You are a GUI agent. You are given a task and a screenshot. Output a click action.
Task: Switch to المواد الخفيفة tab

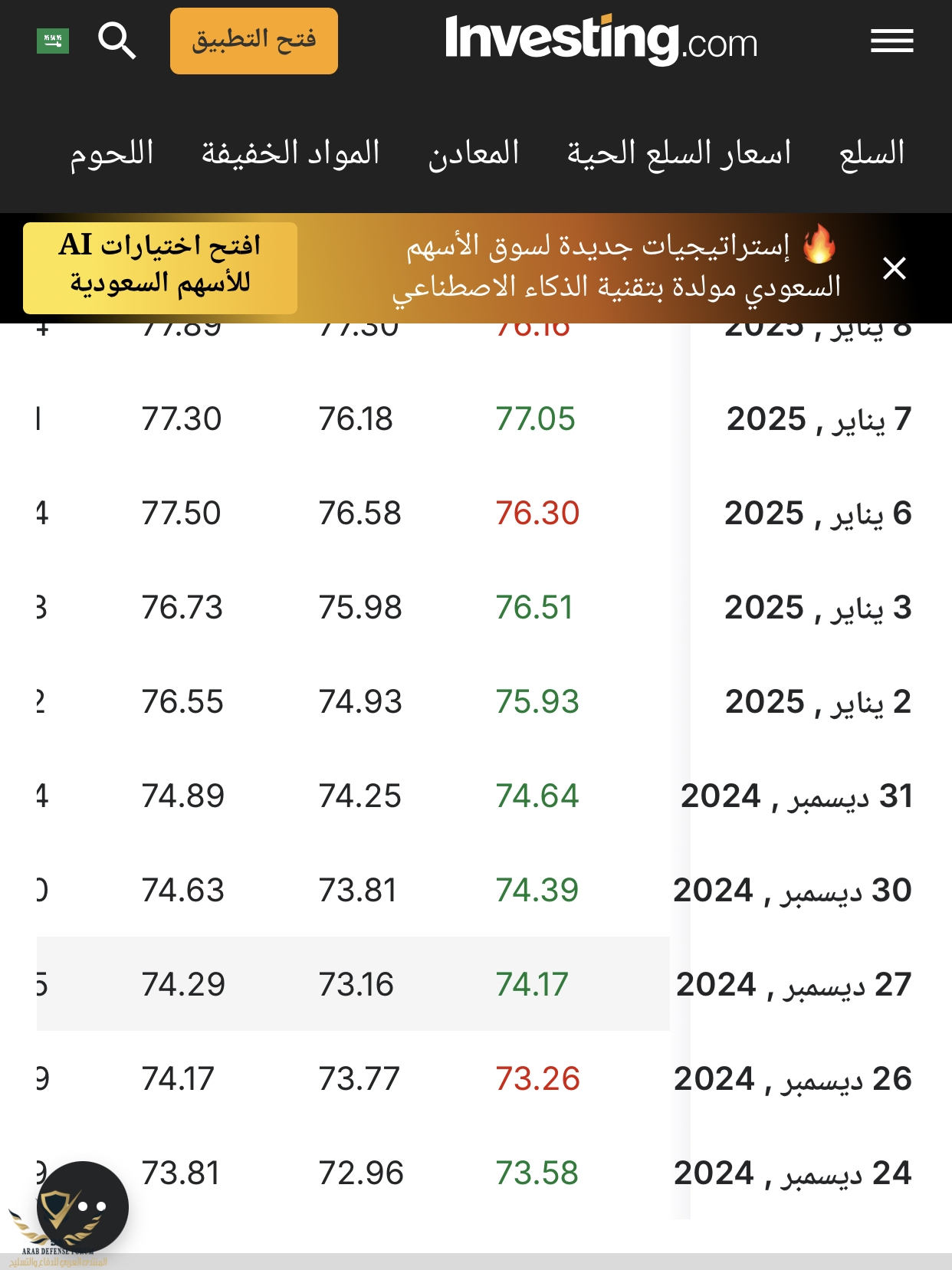click(291, 153)
